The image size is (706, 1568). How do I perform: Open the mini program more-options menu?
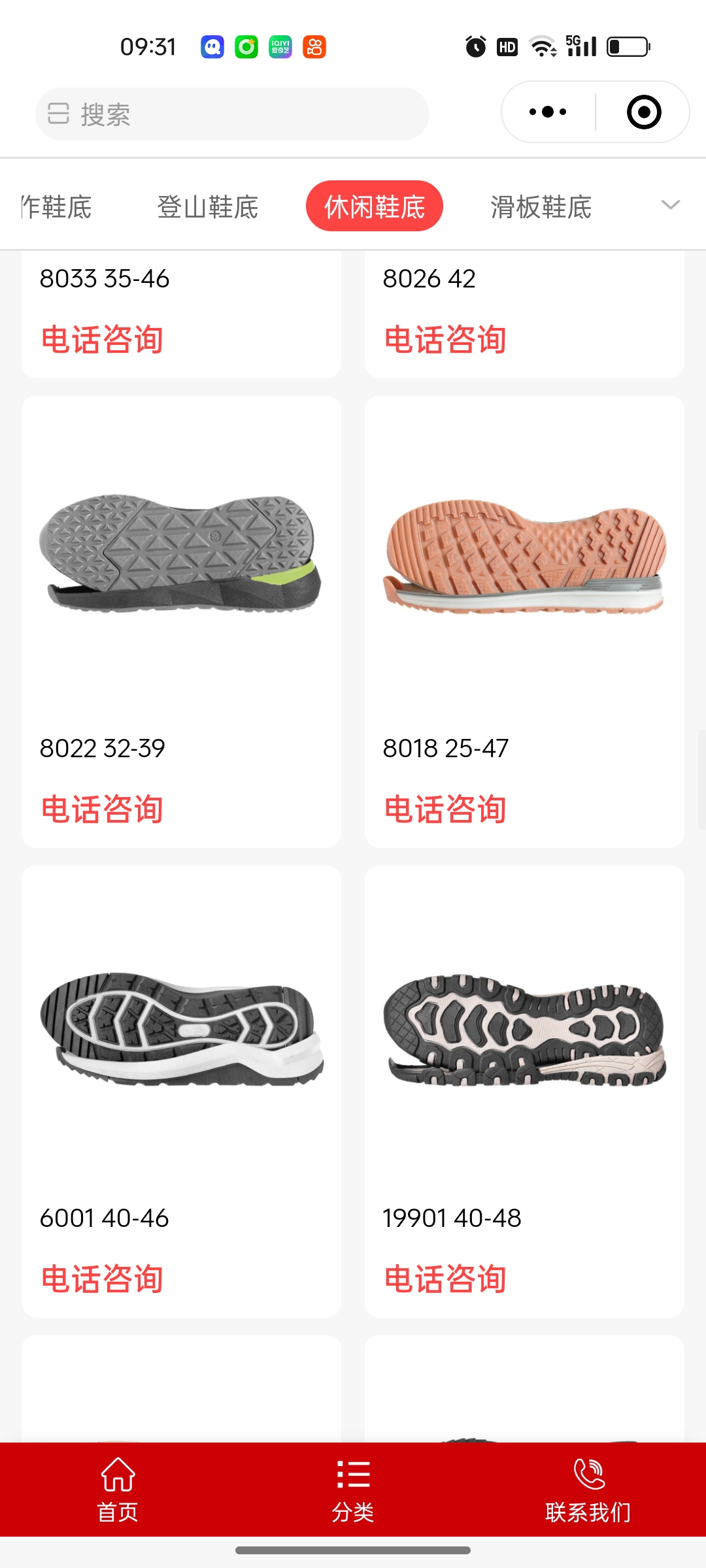coord(548,112)
